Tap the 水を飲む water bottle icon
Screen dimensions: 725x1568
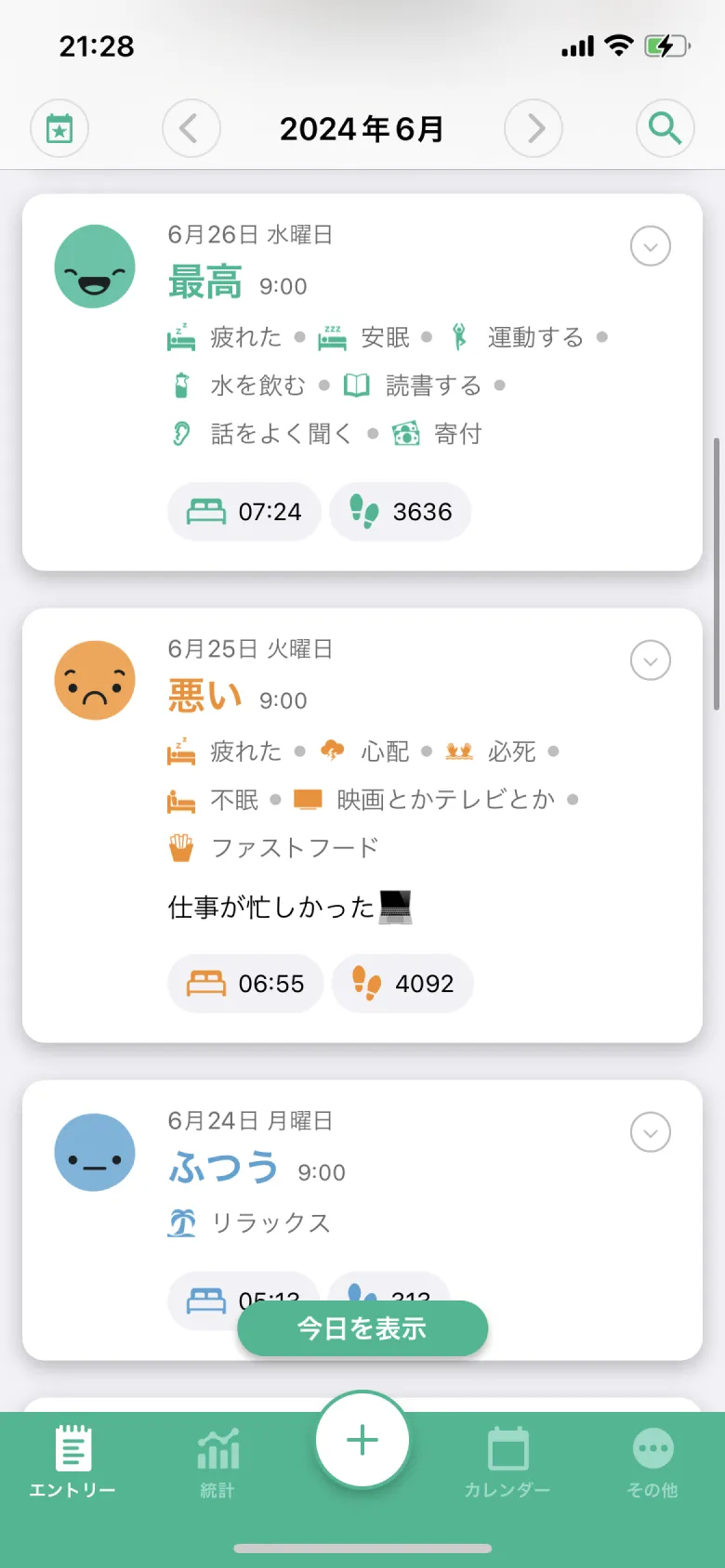[182, 385]
